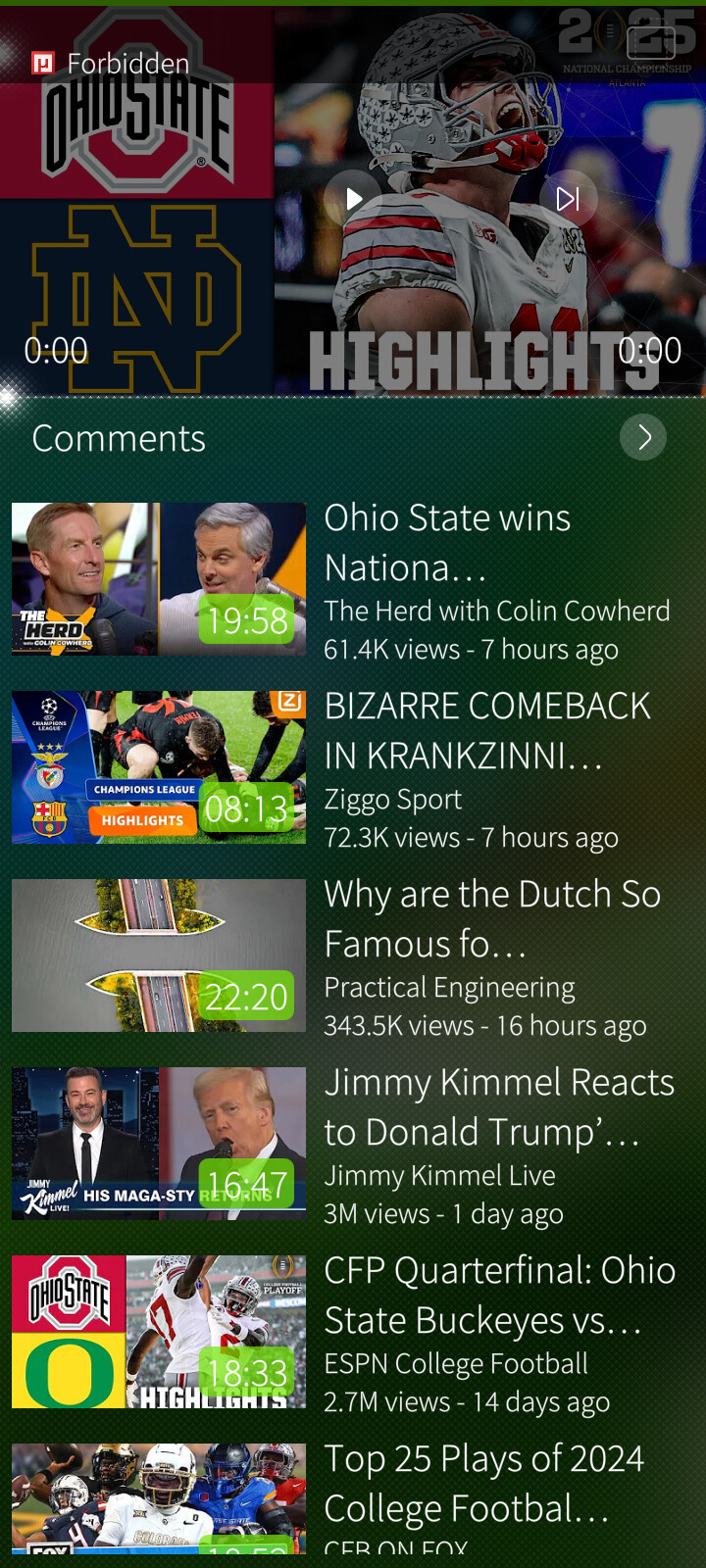706x1568 pixels.
Task: Watch Practical Engineering's Dutch video
Action: (x=353, y=956)
